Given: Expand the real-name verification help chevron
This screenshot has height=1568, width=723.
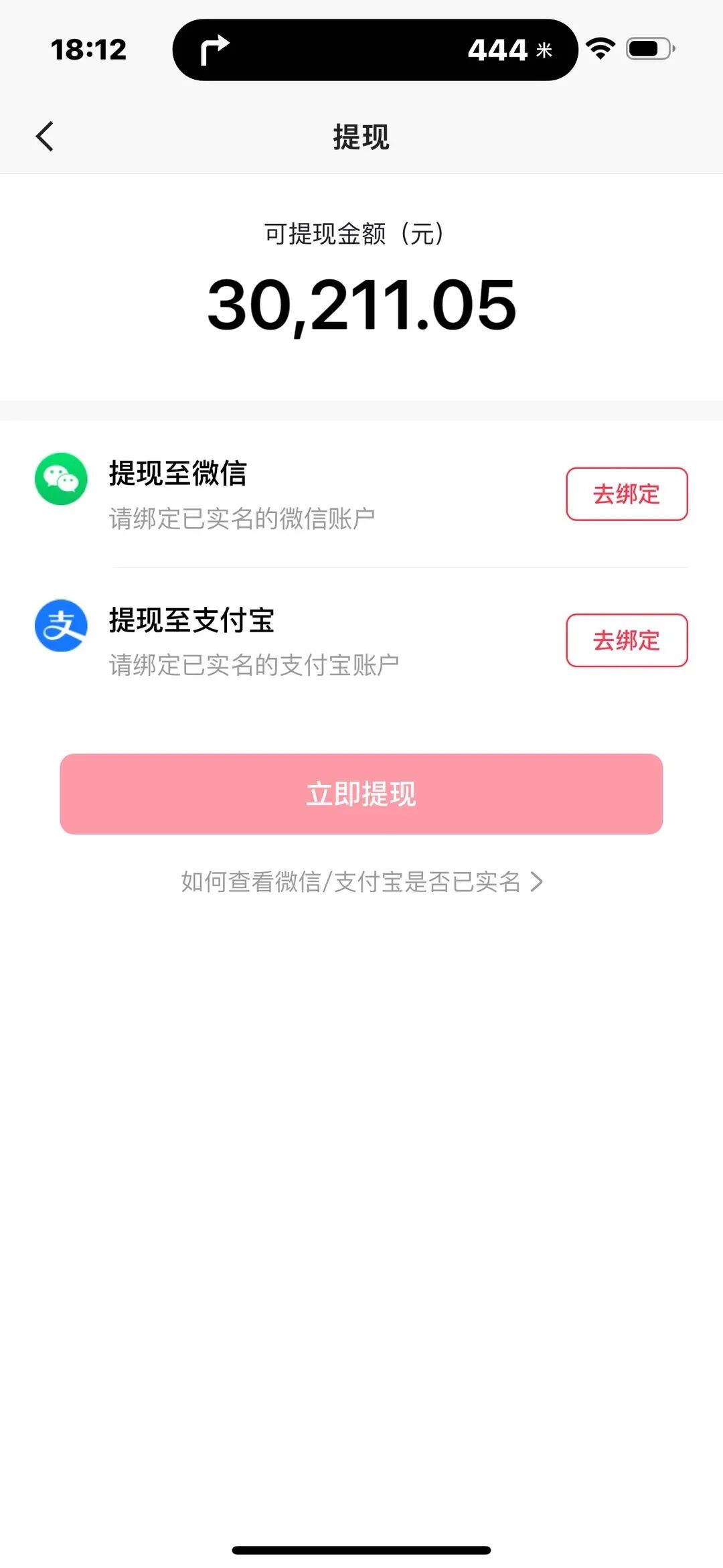Looking at the screenshot, I should [x=536, y=883].
